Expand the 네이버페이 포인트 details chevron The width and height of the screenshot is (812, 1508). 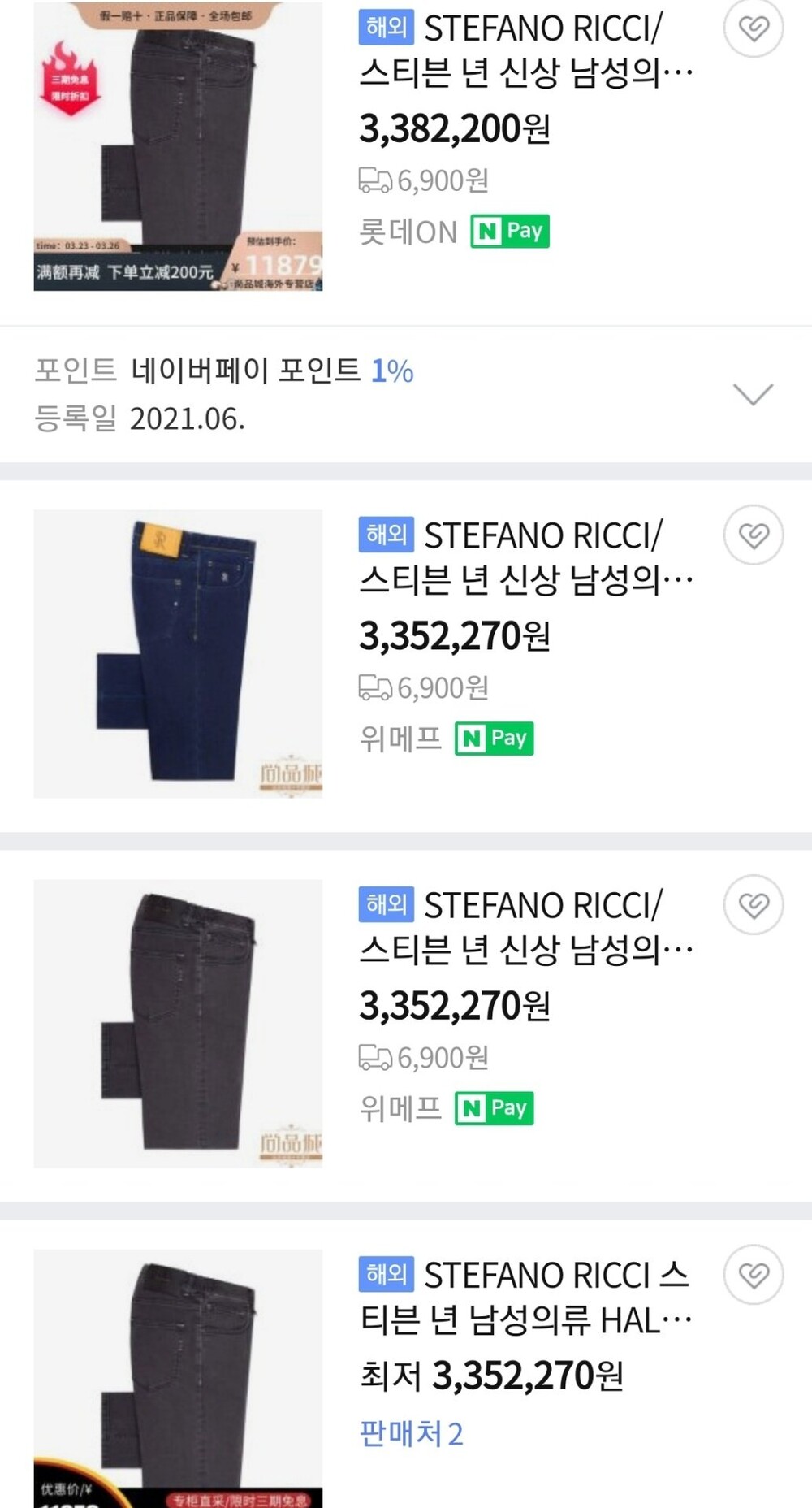pos(753,394)
